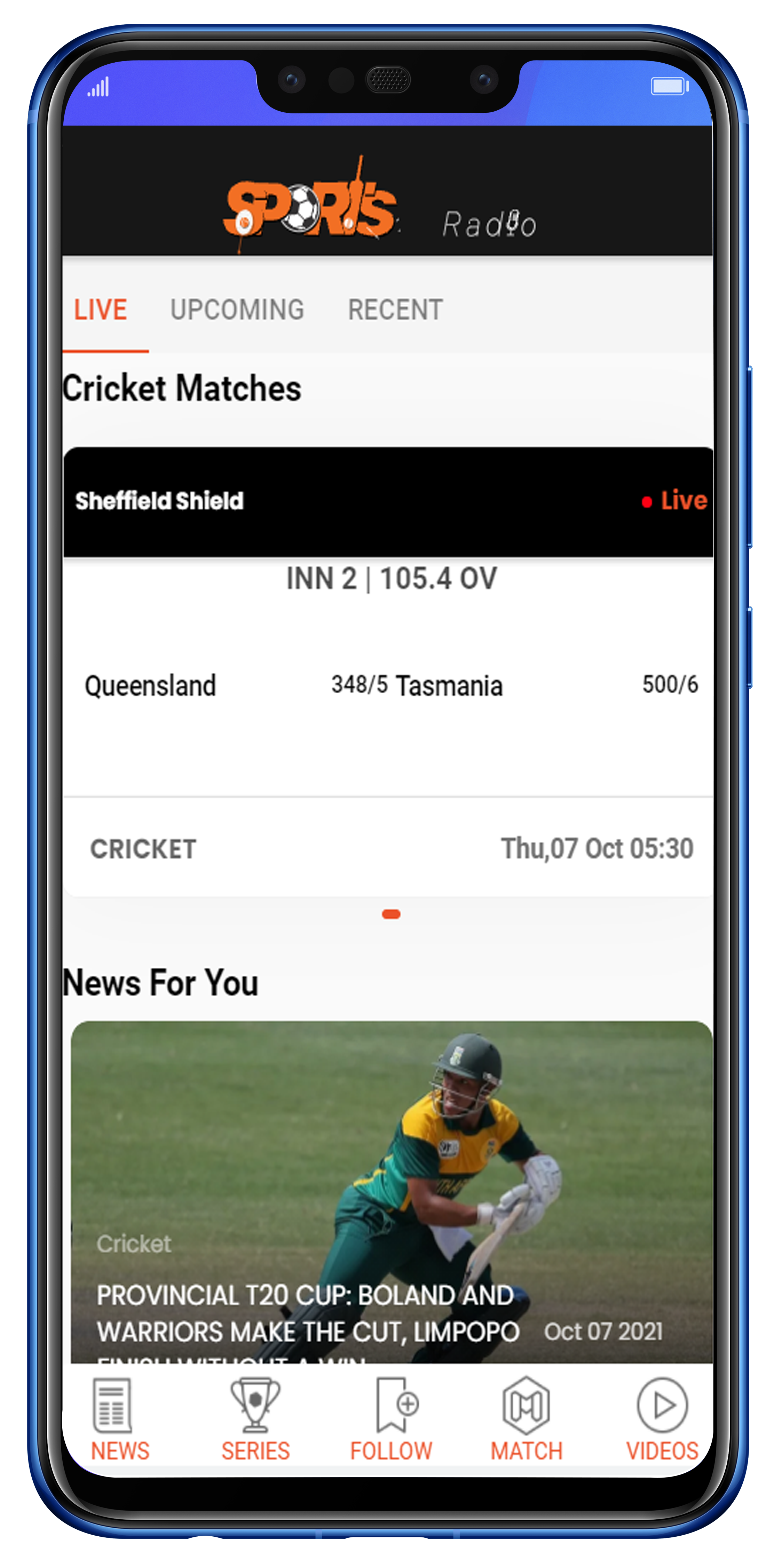Switch to the UPCOMING tab
774x1568 pixels.
(237, 310)
